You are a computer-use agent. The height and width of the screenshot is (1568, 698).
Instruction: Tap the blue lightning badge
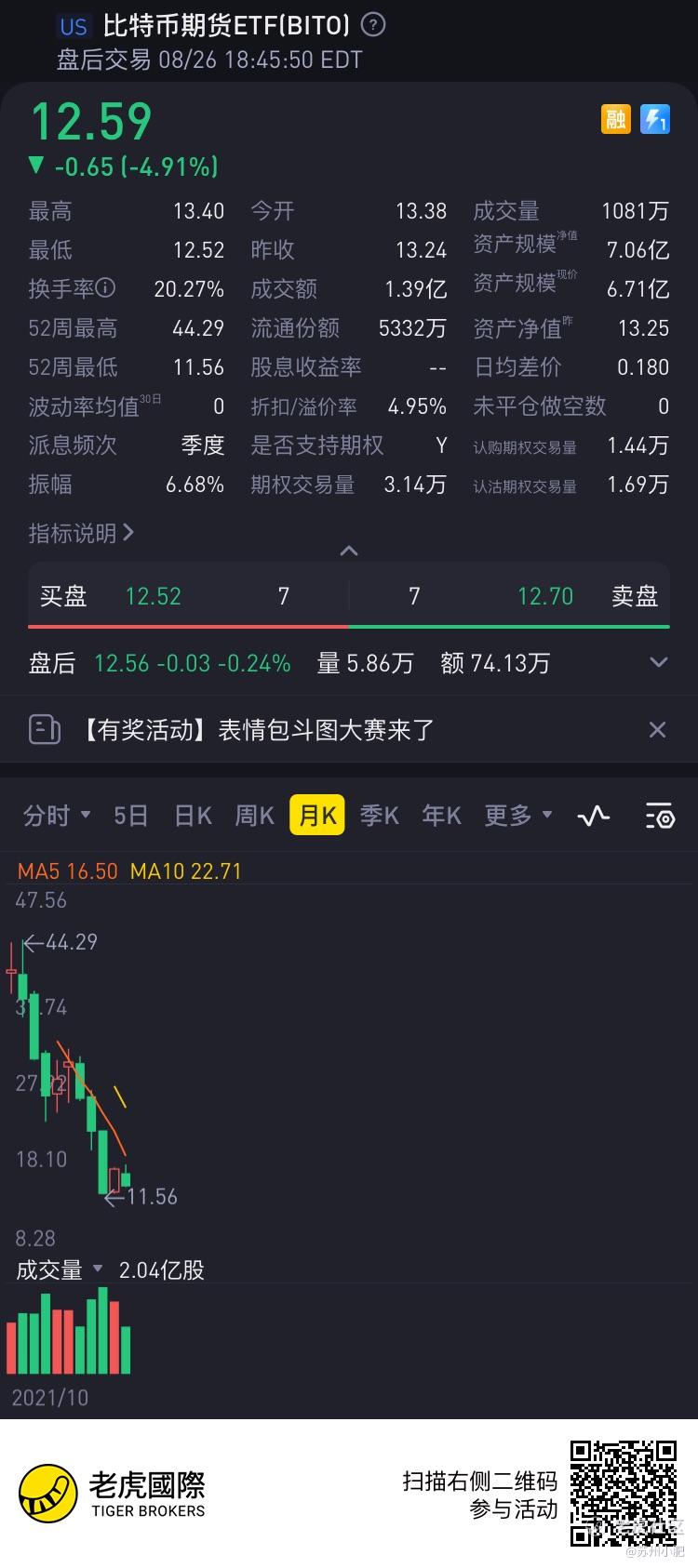tap(655, 119)
